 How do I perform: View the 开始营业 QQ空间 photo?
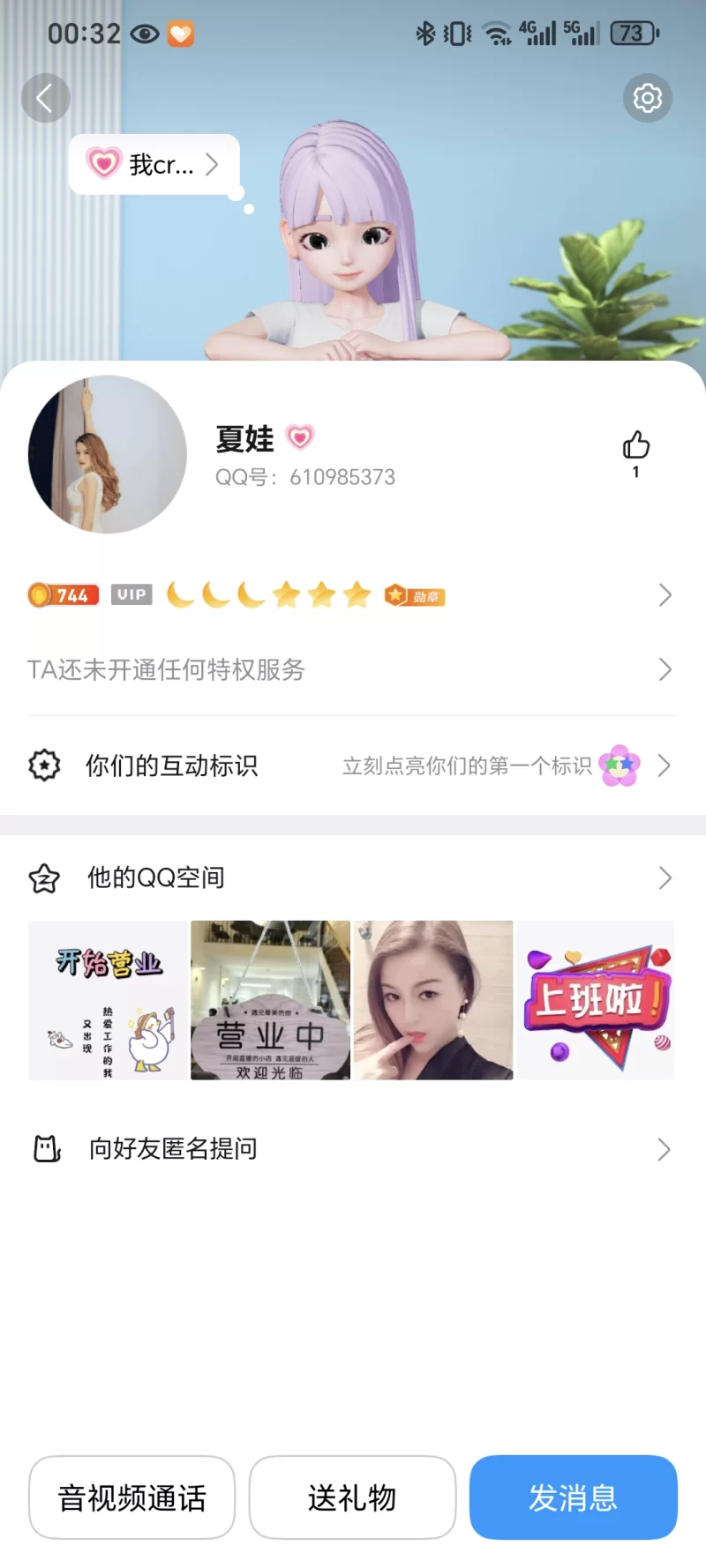pyautogui.click(x=109, y=1000)
